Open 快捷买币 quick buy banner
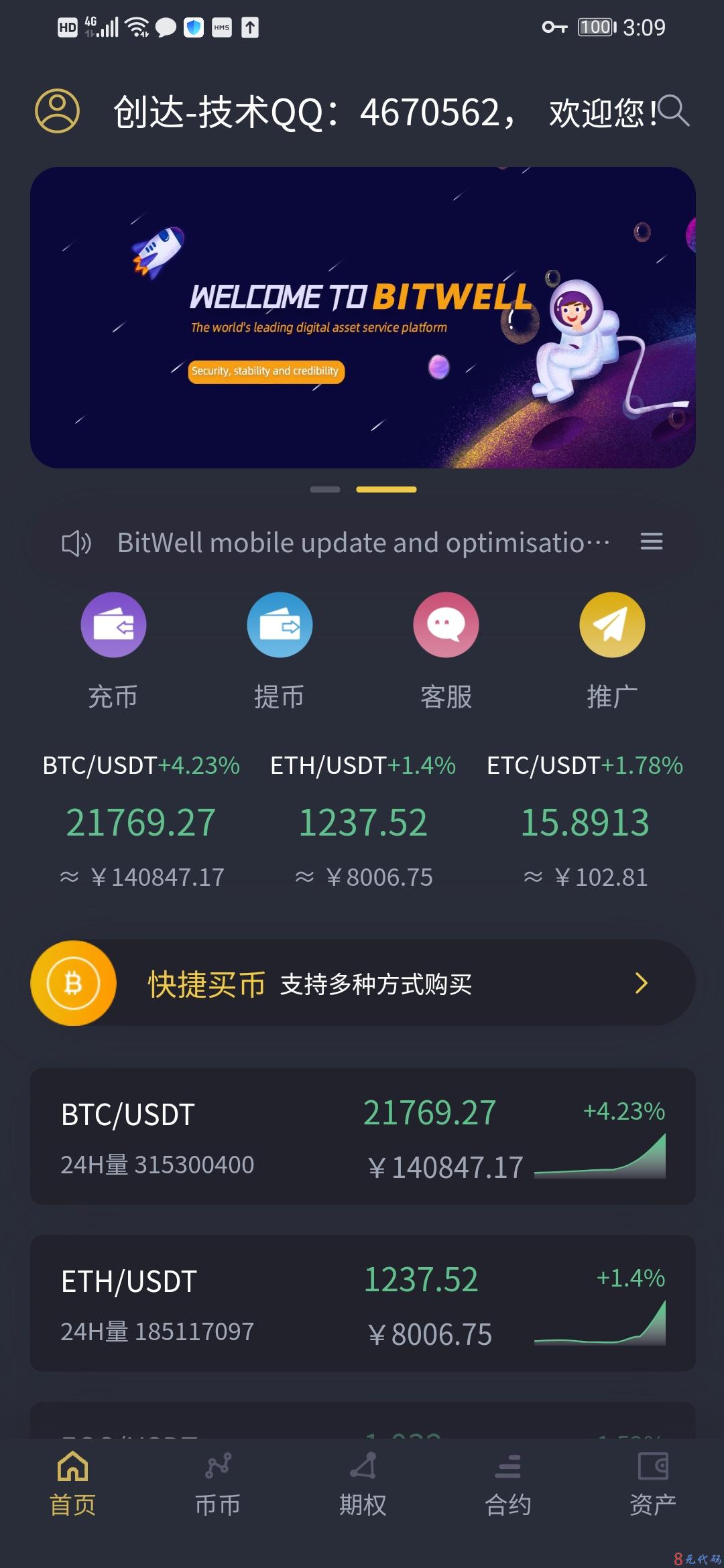The image size is (724, 1568). 363,983
